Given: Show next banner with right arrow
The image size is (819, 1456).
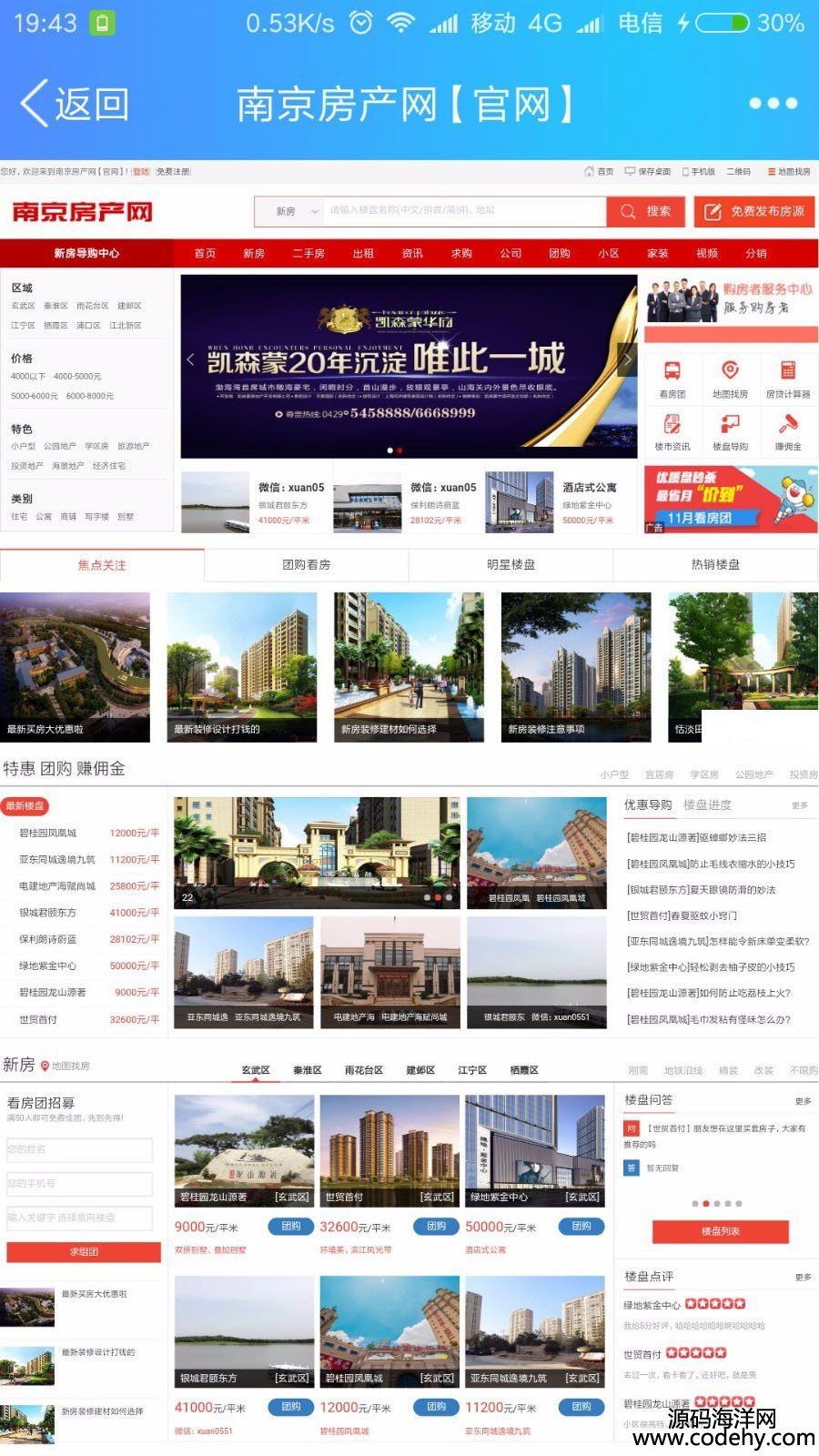Looking at the screenshot, I should tap(627, 359).
